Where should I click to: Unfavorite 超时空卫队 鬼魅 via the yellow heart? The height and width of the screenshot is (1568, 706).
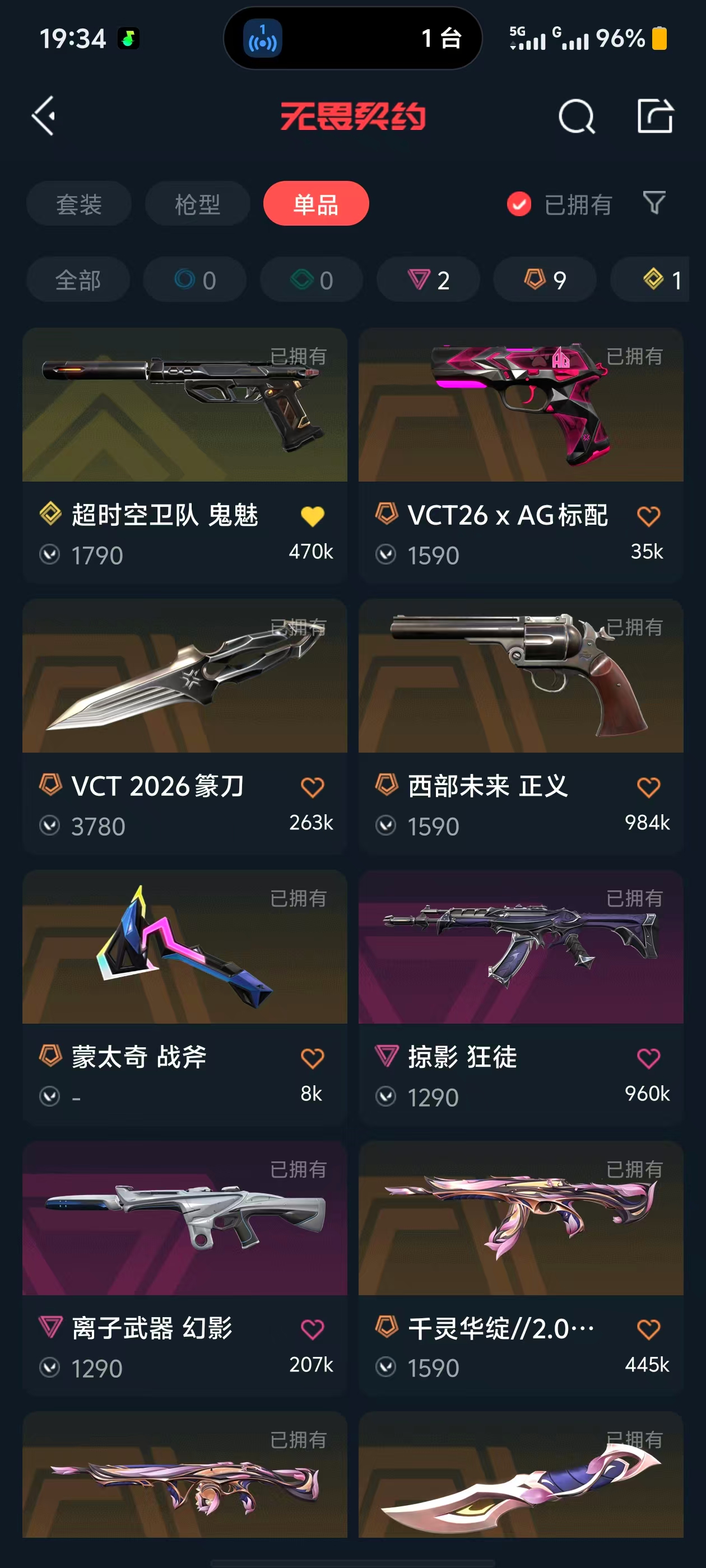point(313,516)
